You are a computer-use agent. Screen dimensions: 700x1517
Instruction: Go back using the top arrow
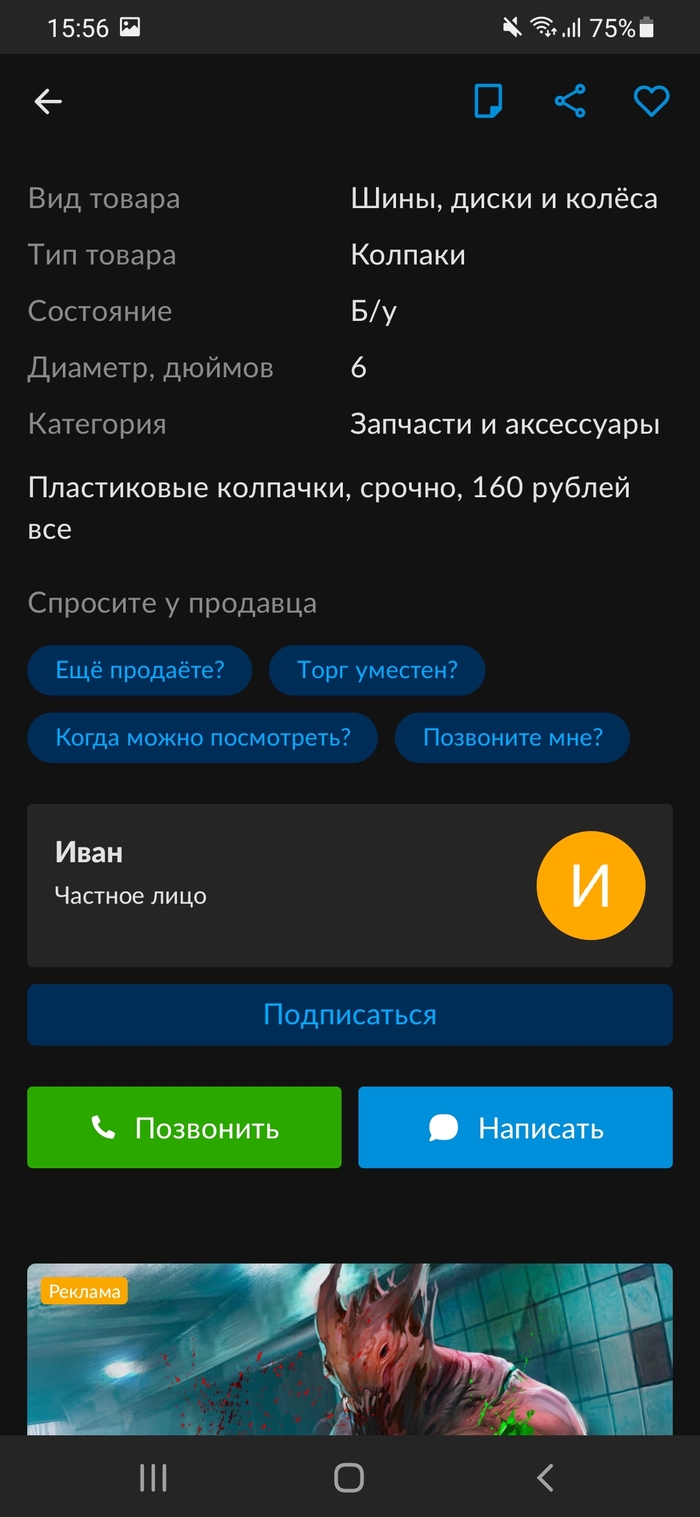pyautogui.click(x=48, y=101)
